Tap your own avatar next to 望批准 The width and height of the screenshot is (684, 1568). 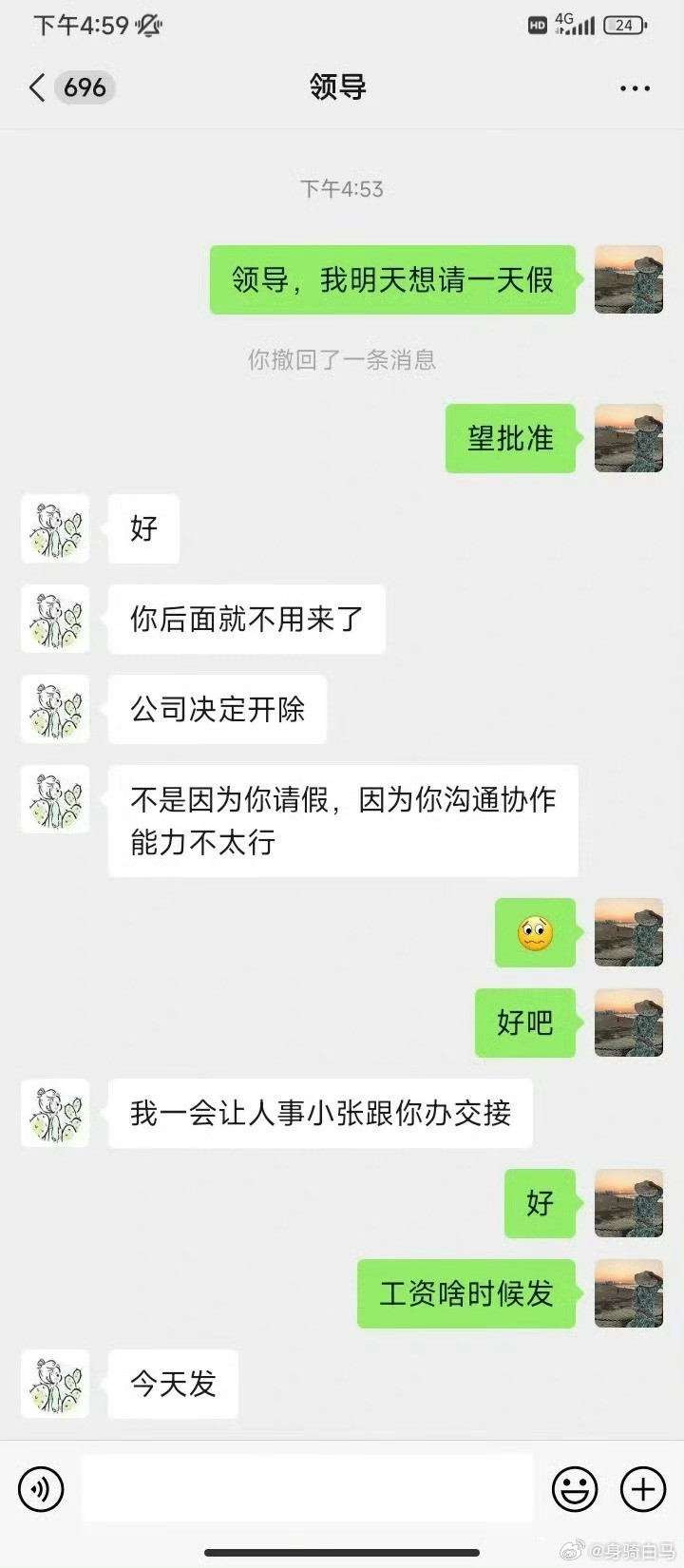pyautogui.click(x=629, y=439)
